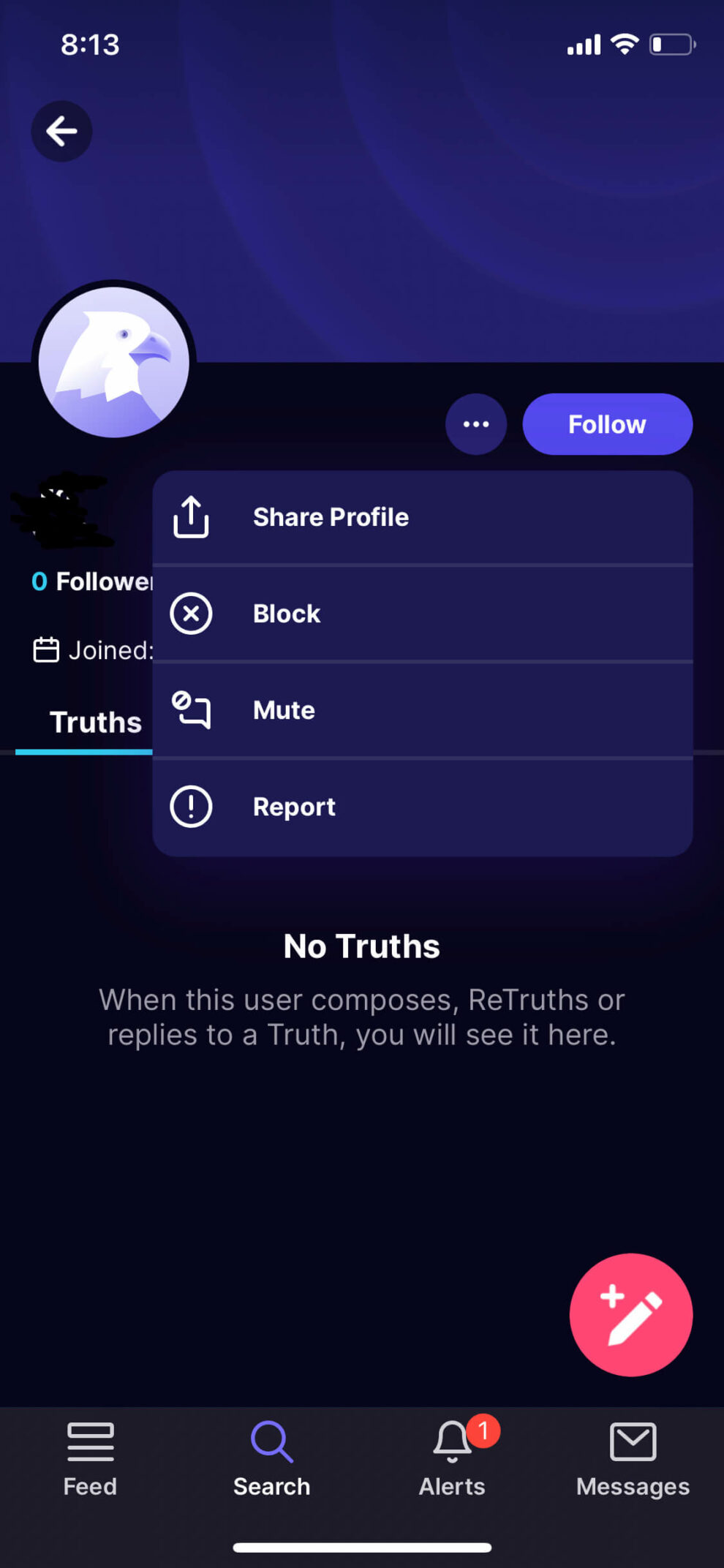
Task: Close the three-dot options menu
Action: [476, 424]
